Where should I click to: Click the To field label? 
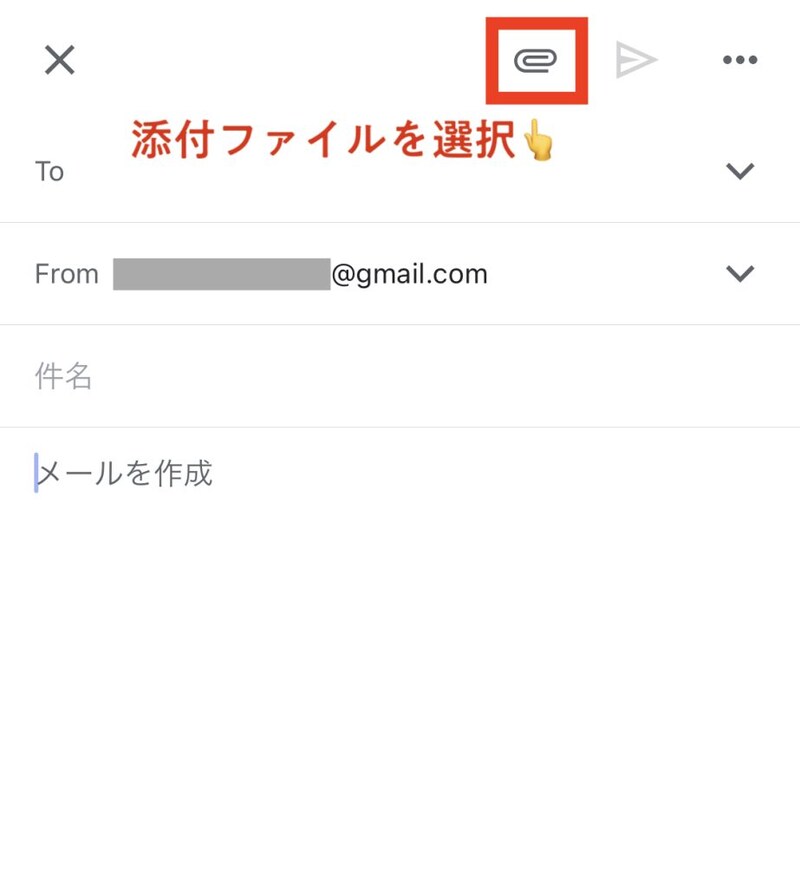pyautogui.click(x=48, y=170)
